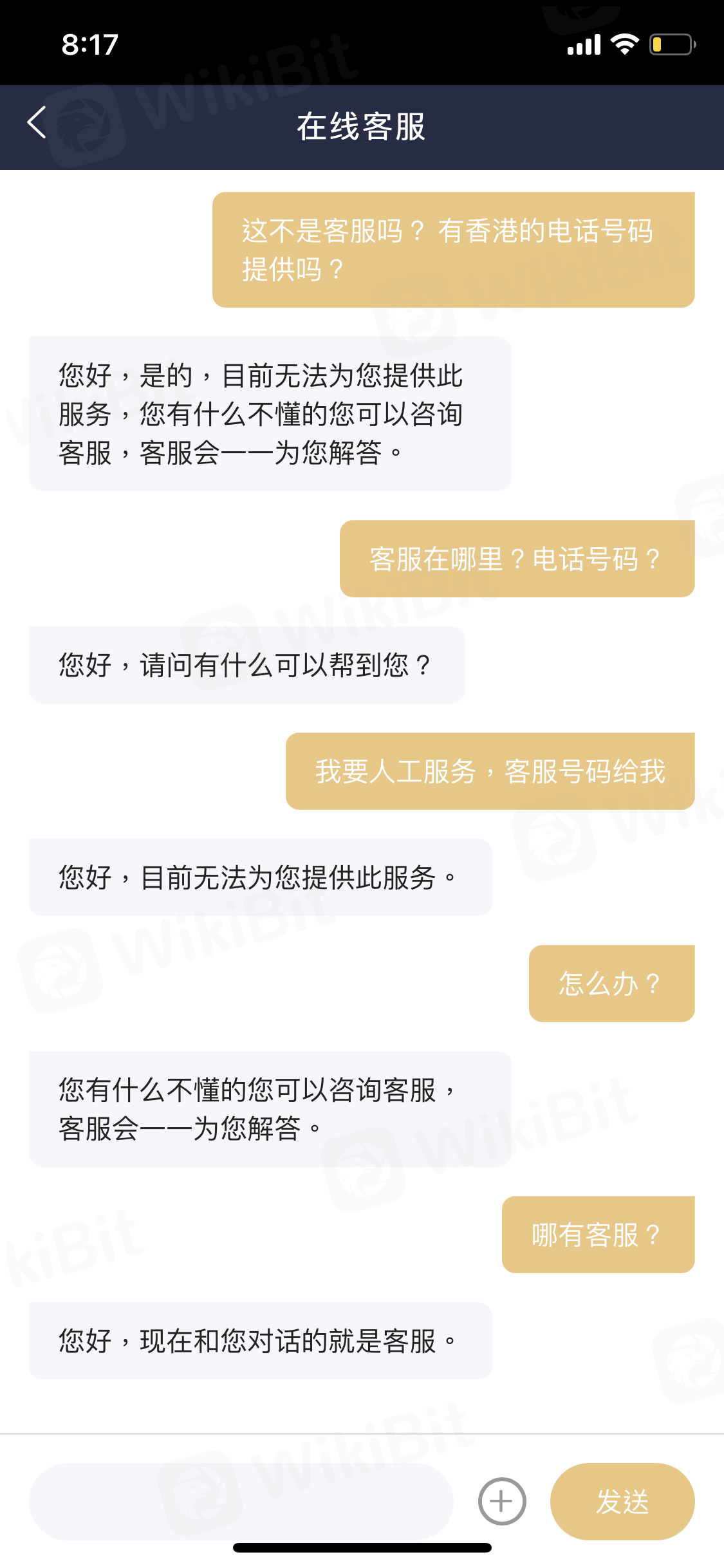Focus the message input field
The height and width of the screenshot is (1568, 724).
[x=241, y=1501]
